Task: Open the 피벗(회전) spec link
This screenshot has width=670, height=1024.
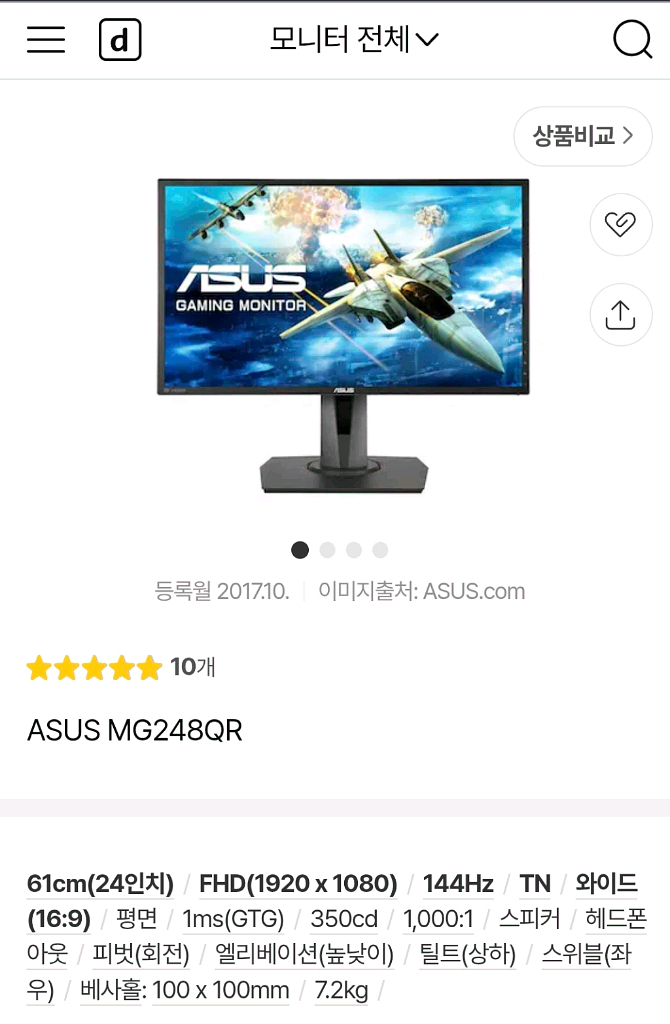Action: (141, 955)
